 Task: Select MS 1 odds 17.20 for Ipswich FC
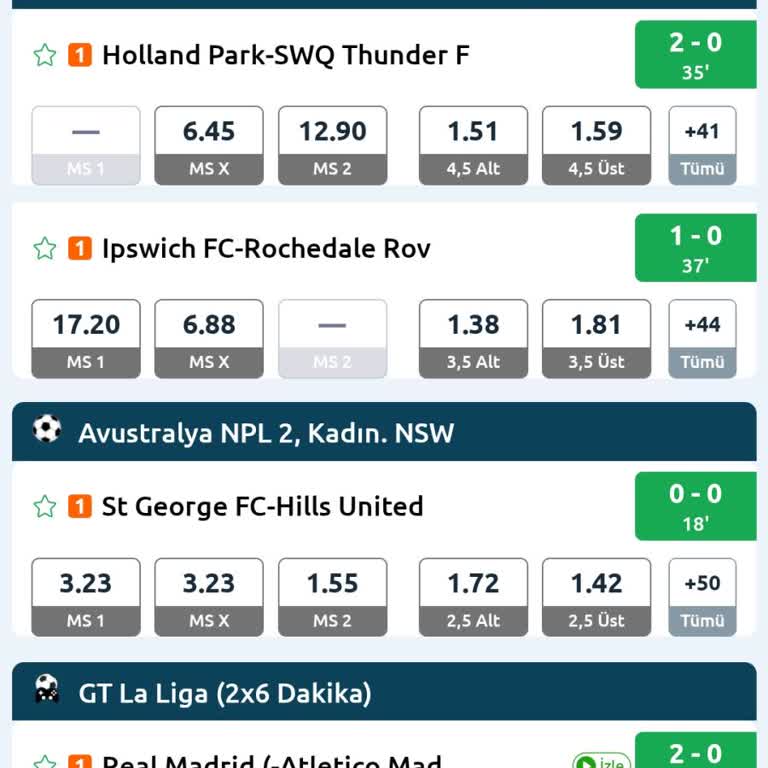86,338
